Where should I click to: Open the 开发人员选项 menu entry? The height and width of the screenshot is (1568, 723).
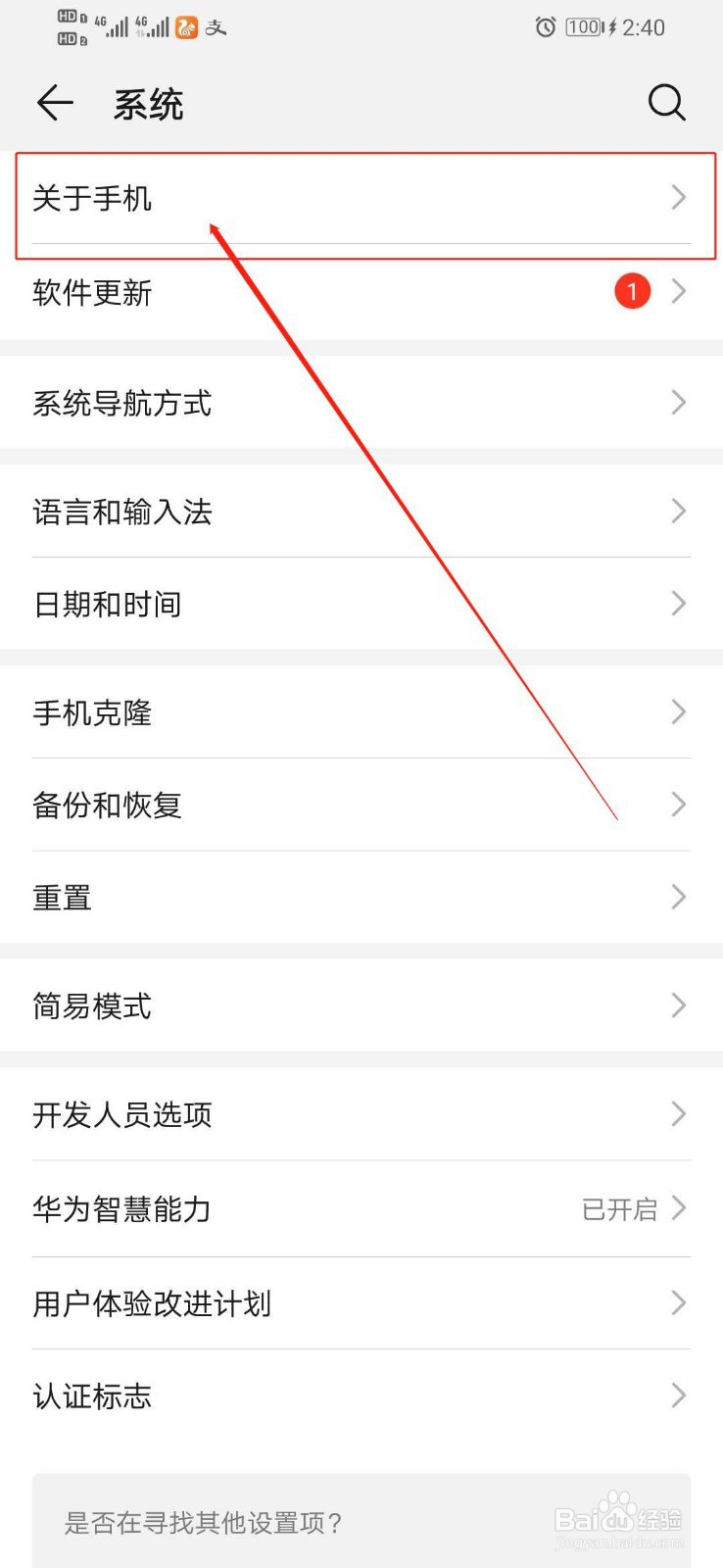(x=361, y=1114)
